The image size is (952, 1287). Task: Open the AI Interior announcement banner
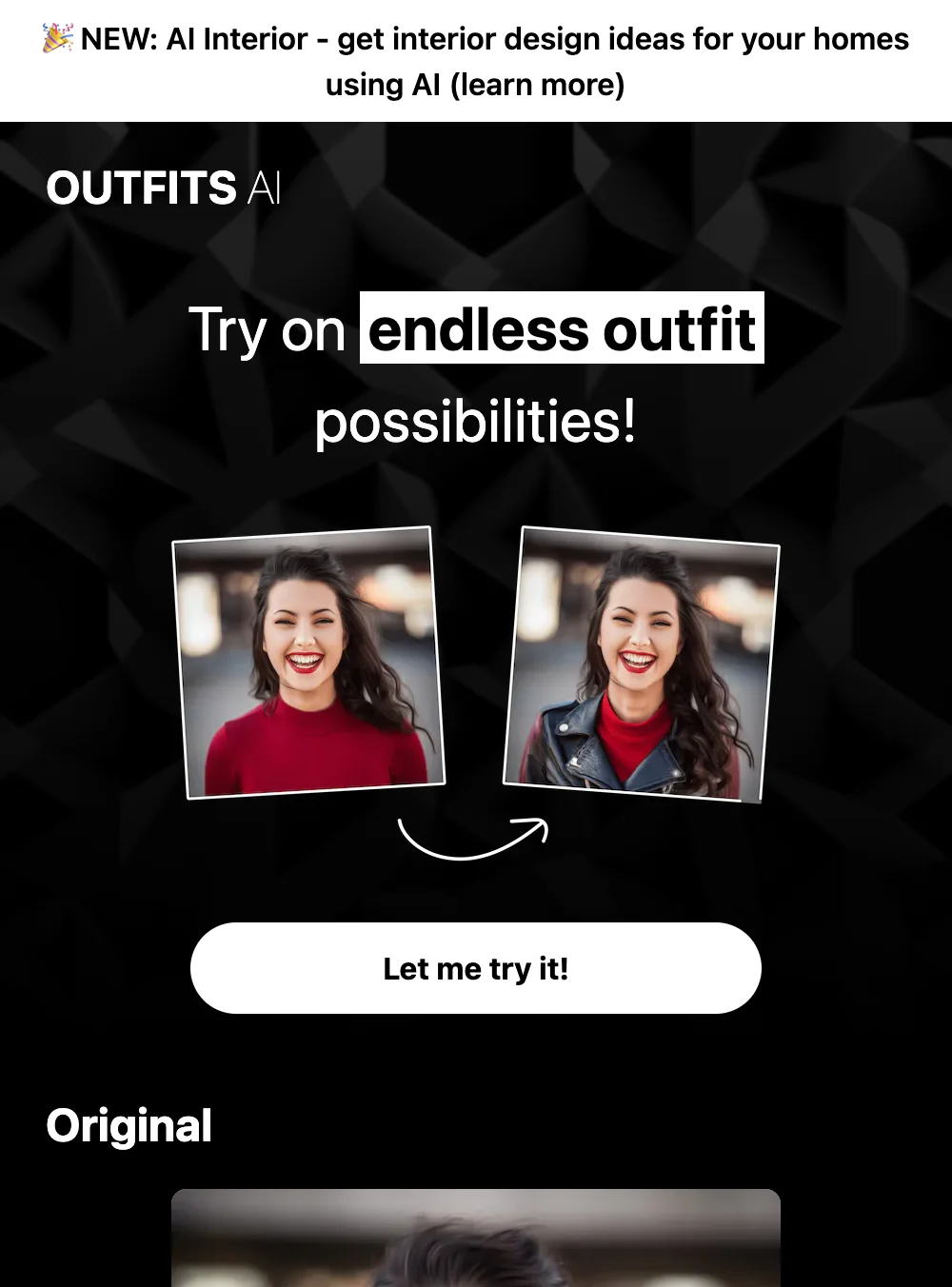pyautogui.click(x=476, y=61)
